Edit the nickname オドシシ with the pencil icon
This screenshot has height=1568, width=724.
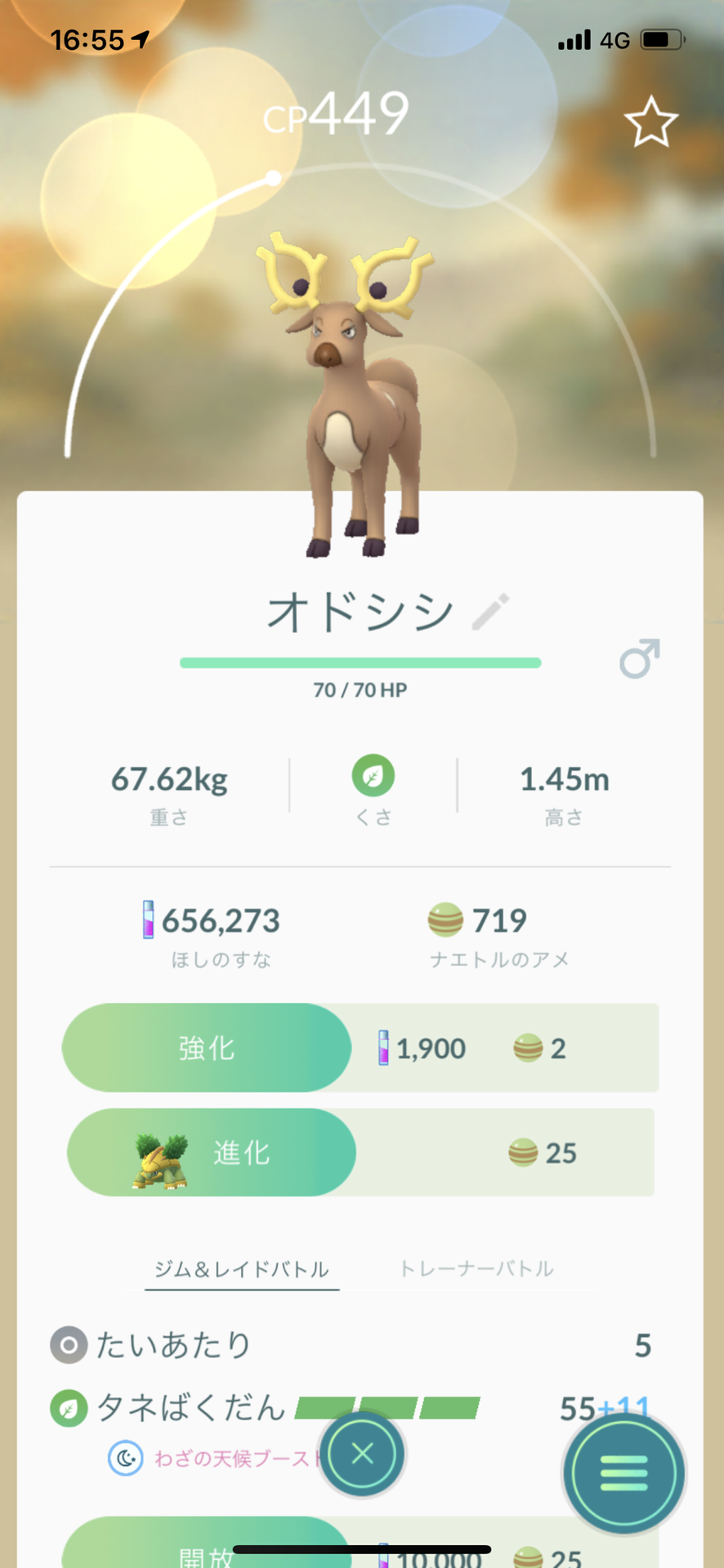coord(491,612)
